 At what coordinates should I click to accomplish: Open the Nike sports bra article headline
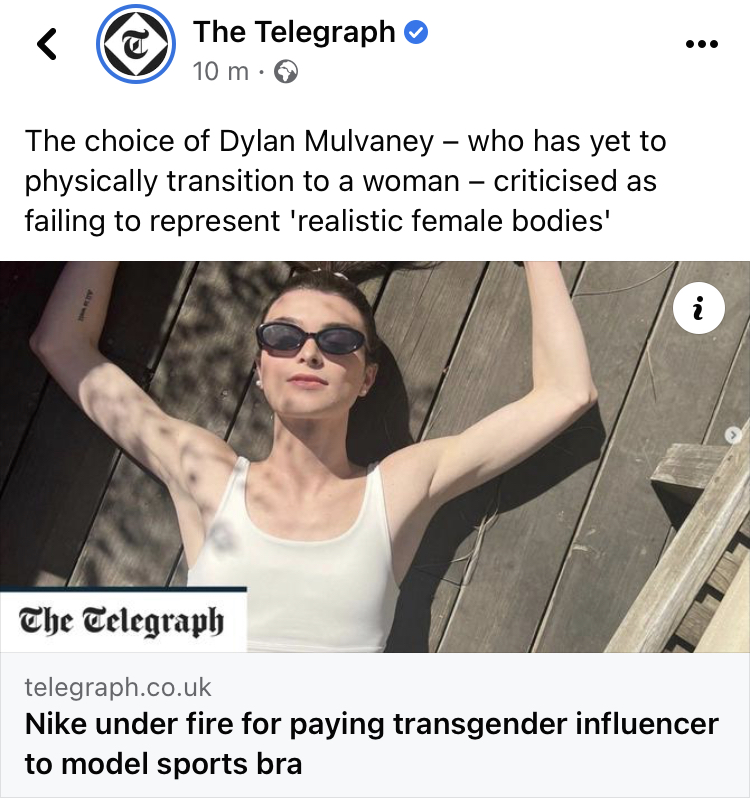(x=371, y=743)
